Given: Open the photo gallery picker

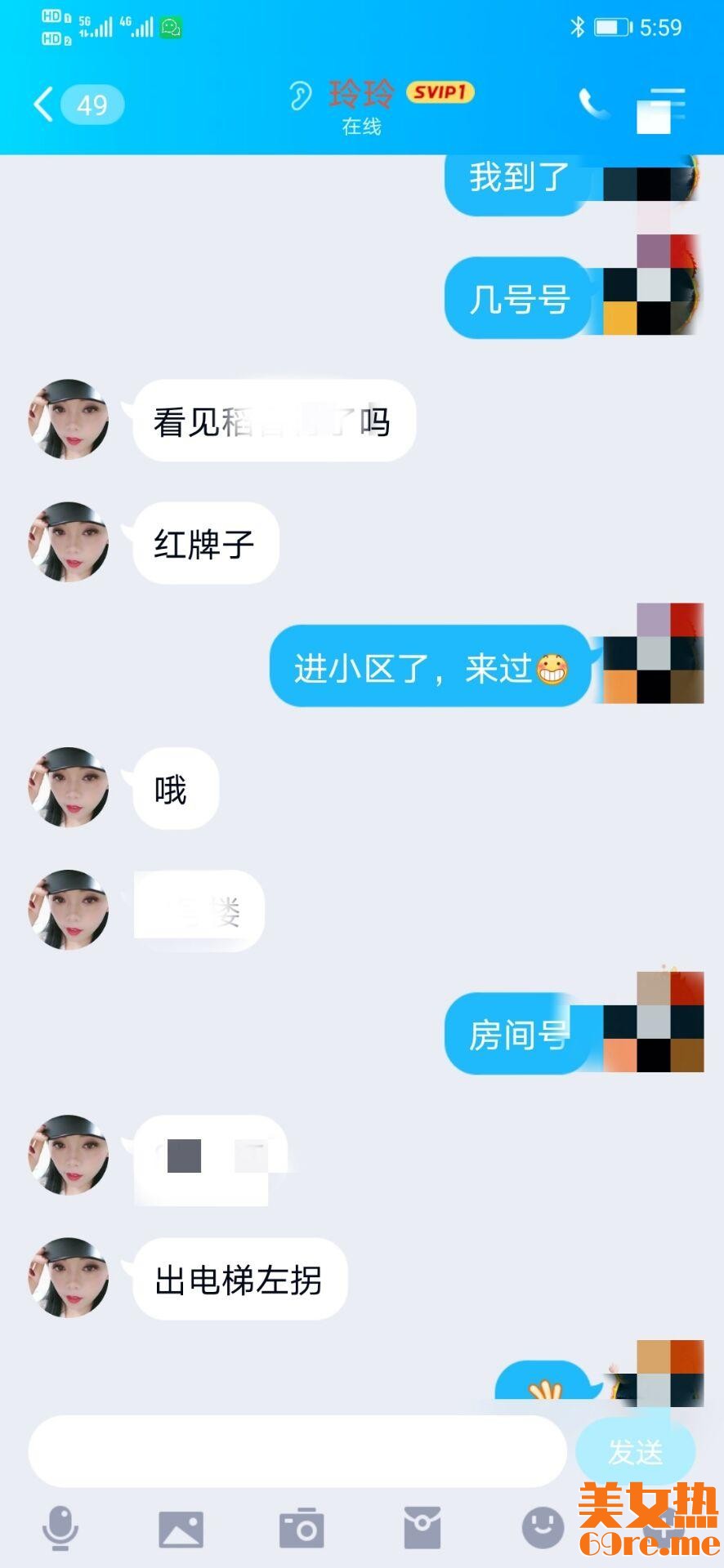Looking at the screenshot, I should [x=181, y=1528].
